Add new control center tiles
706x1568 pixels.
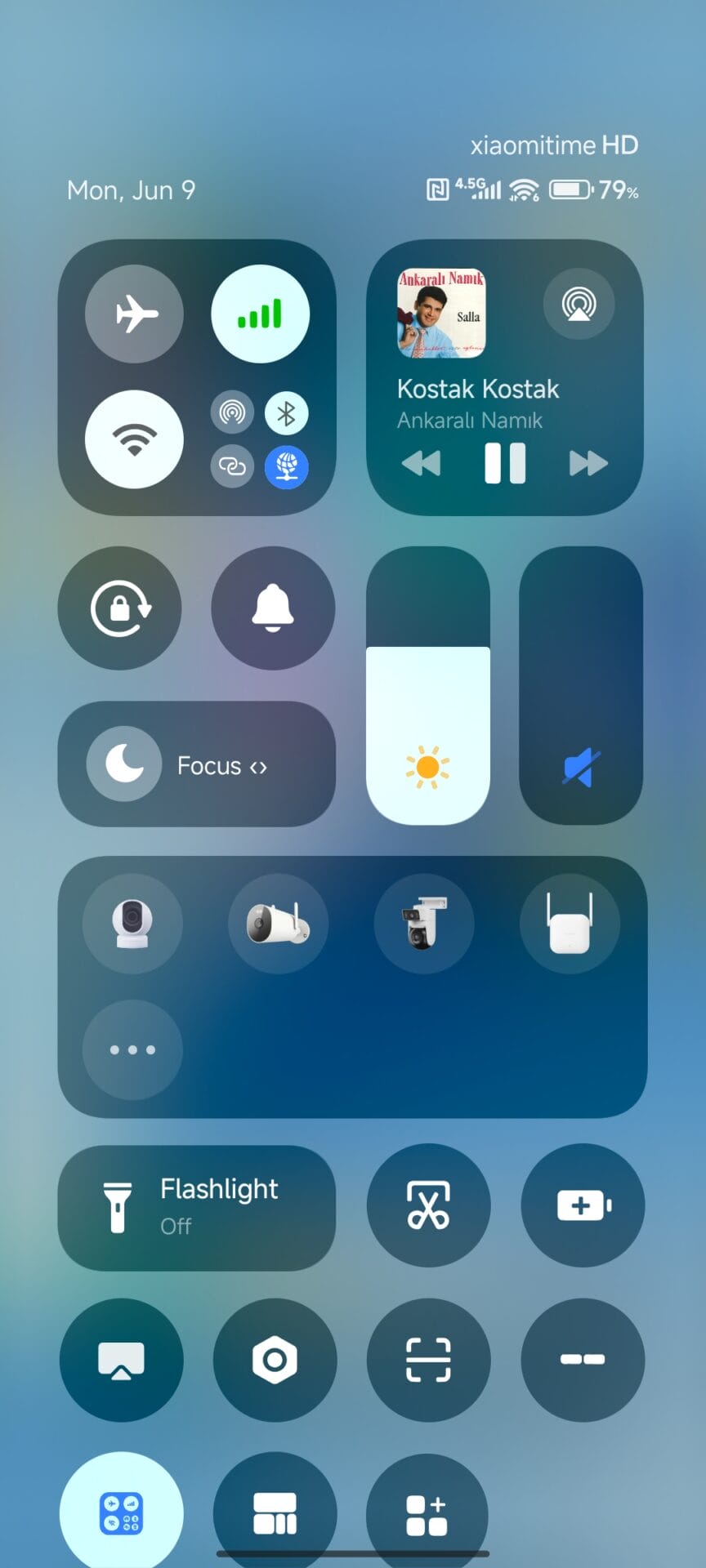click(427, 1513)
